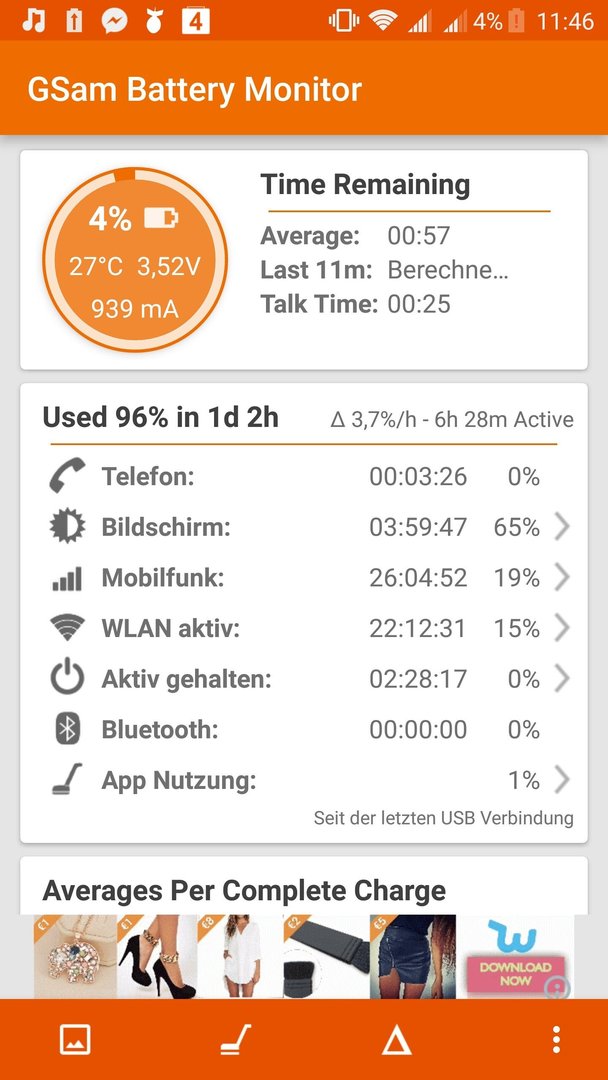
Task: Open the charts icon in bottom bar
Action: point(75,1039)
